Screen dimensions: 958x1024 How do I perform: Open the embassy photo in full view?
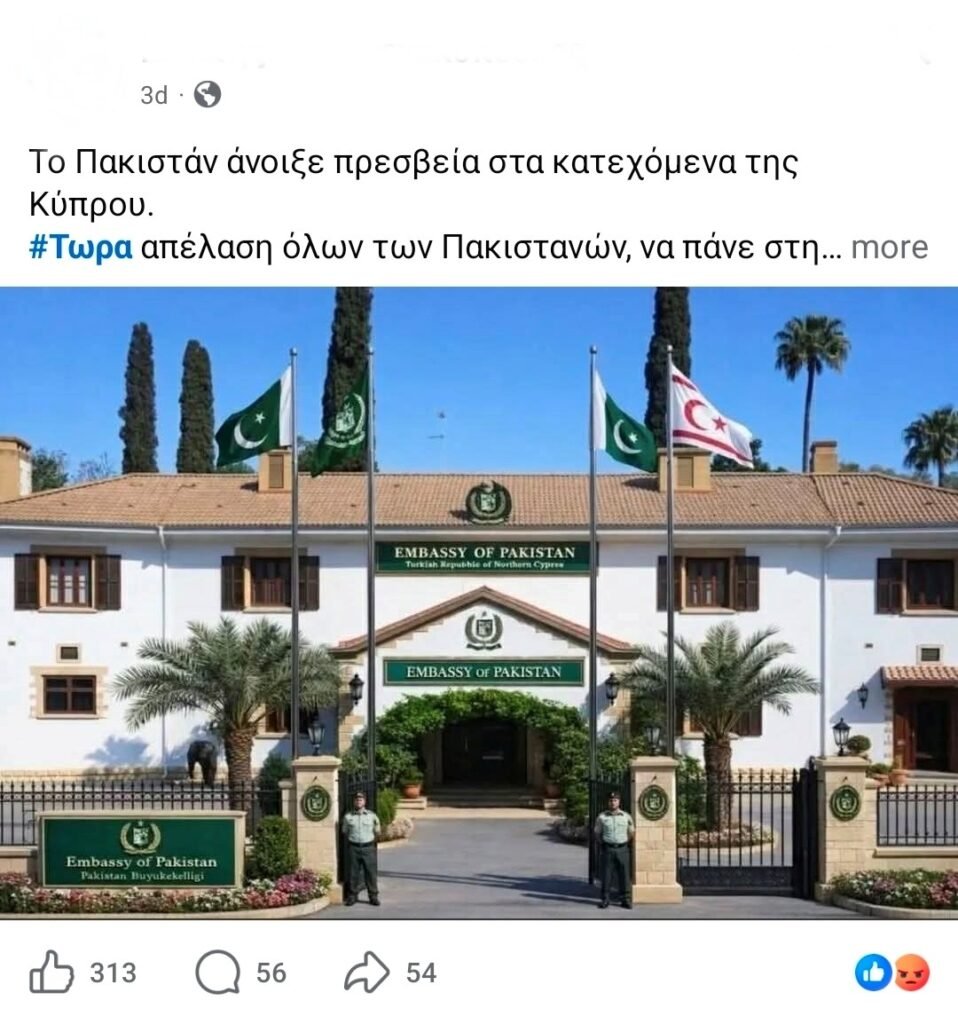(x=478, y=602)
